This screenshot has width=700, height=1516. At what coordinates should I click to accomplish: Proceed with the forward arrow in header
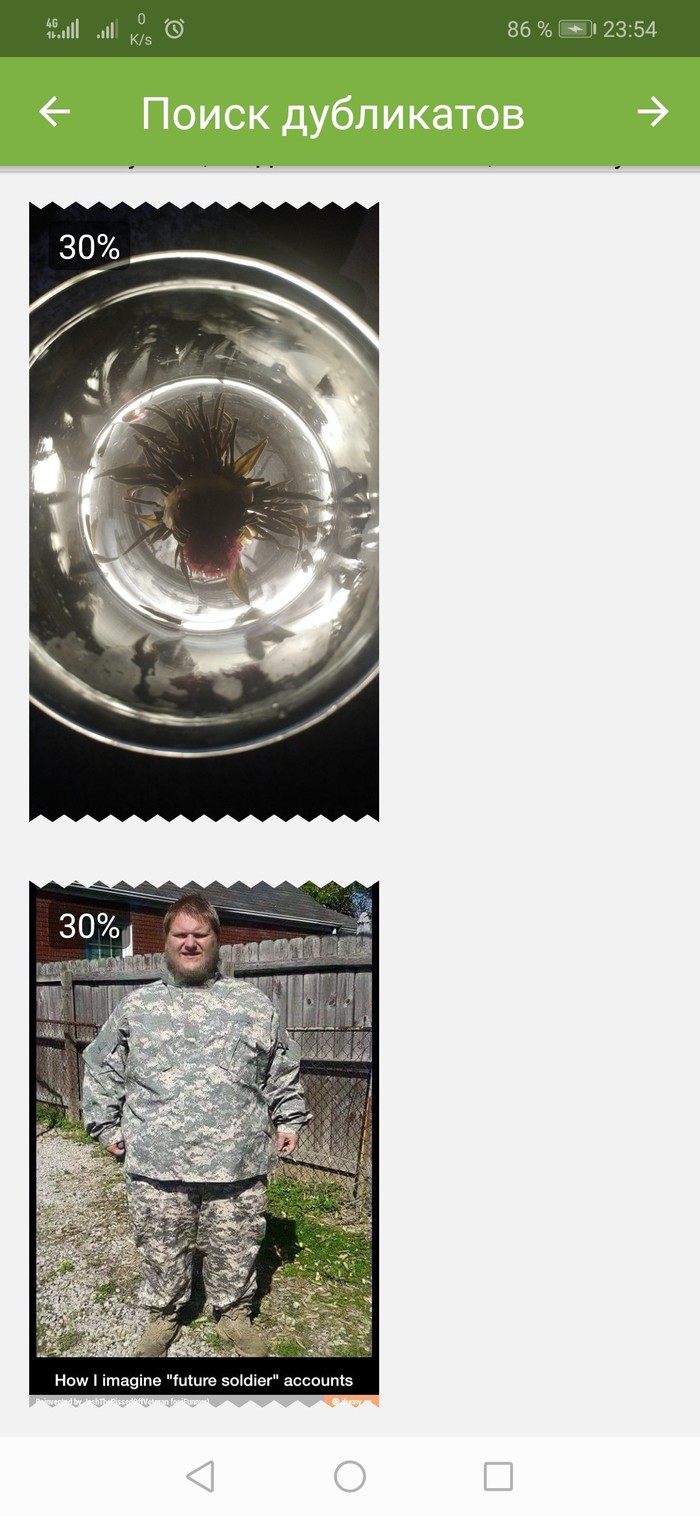[652, 112]
